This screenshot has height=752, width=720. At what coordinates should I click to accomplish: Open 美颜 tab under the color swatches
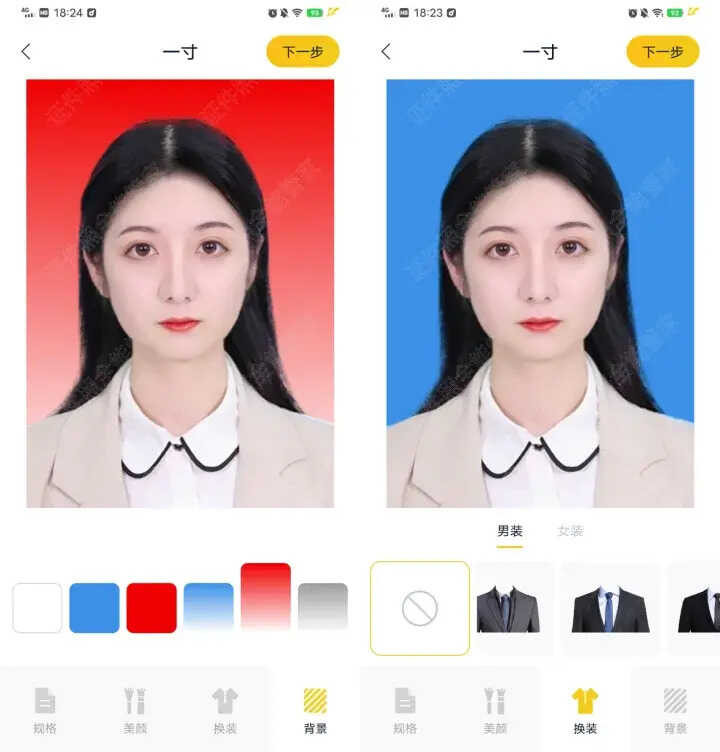click(135, 710)
